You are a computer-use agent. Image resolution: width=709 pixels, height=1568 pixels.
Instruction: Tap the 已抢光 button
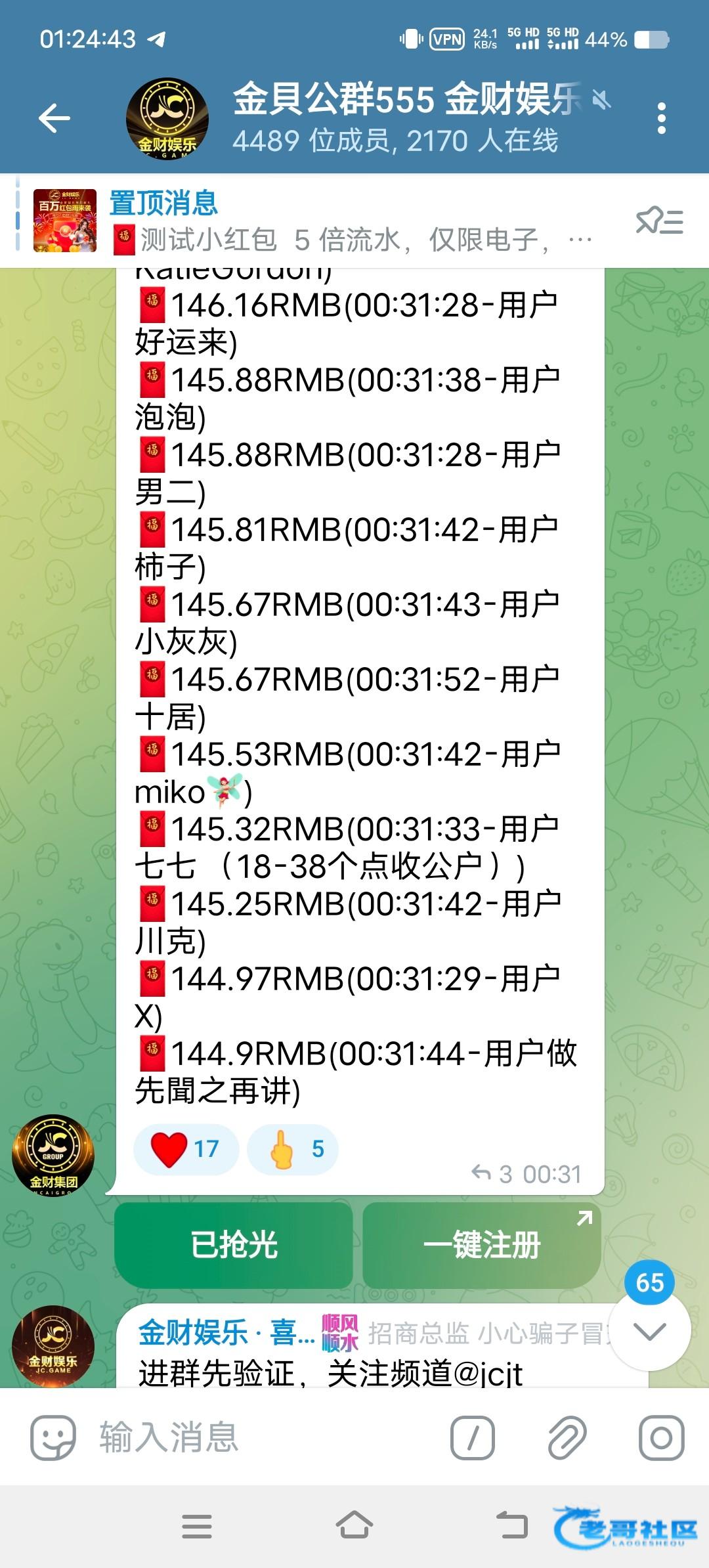[x=234, y=1245]
